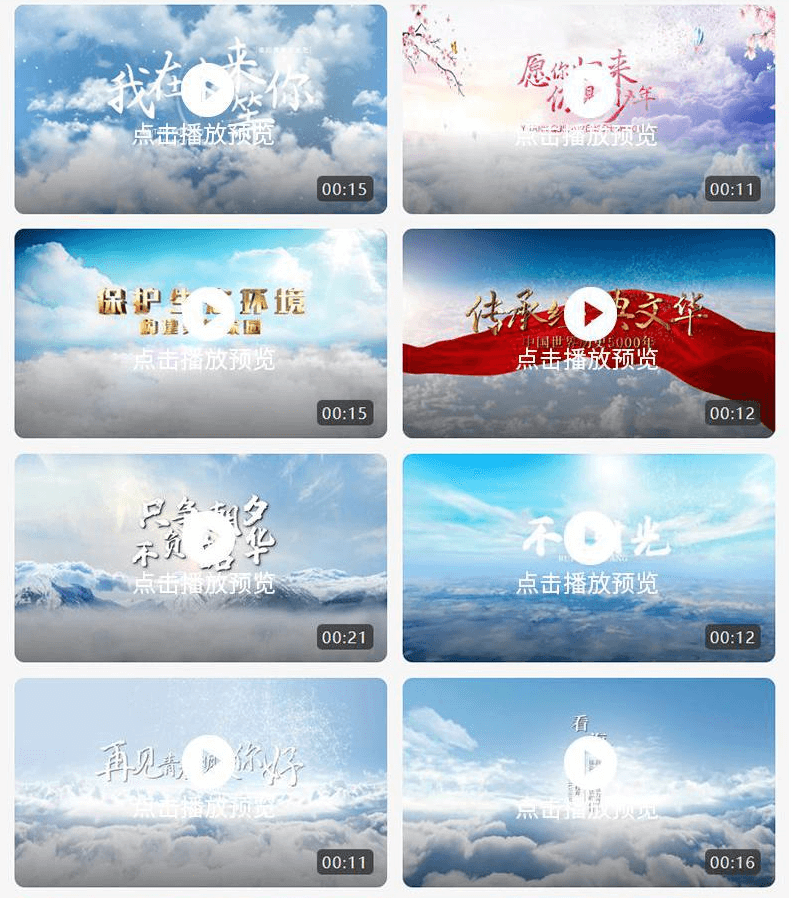Screen dimensions: 791x898
Task: Play the pink cherry blossom 00:11 video preview
Action: (590, 91)
